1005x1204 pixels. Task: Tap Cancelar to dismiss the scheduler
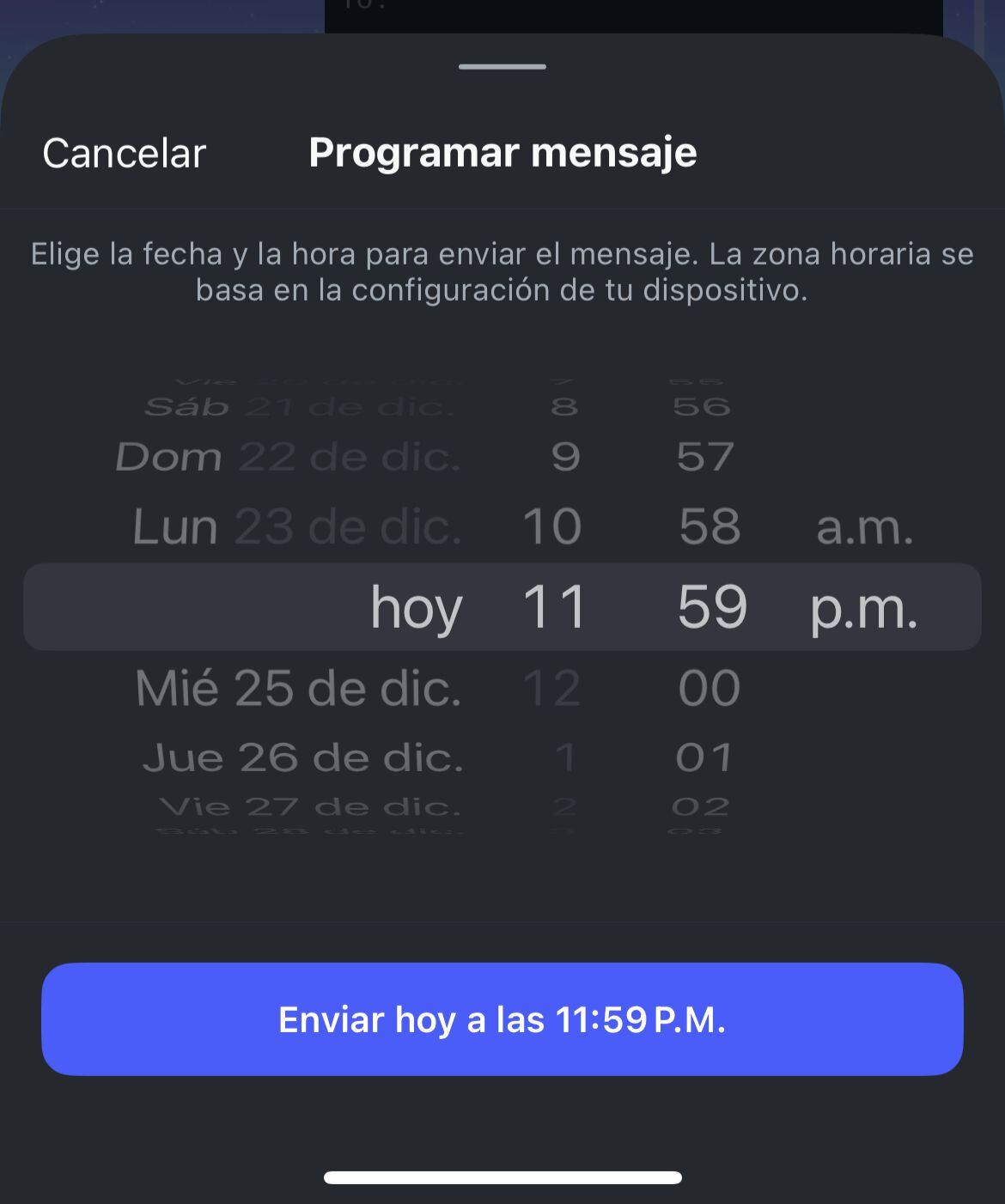[123, 153]
